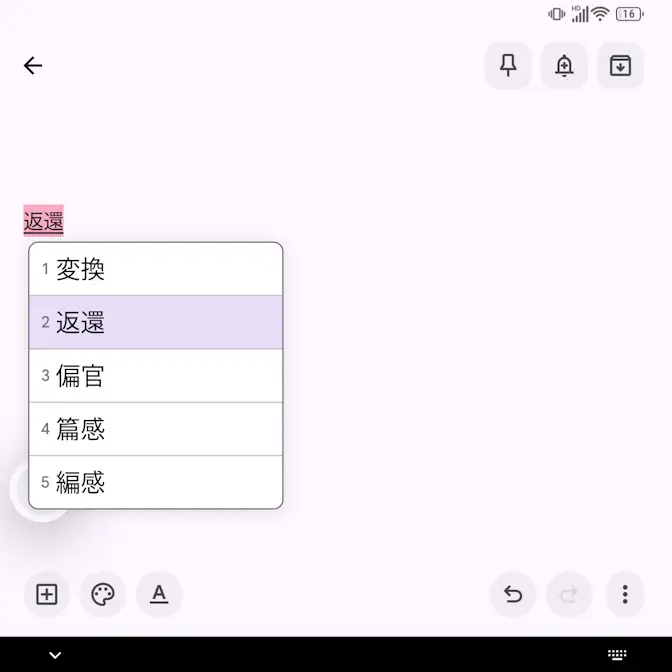This screenshot has width=672, height=672.
Task: Open the add attachment menu
Action: click(47, 595)
